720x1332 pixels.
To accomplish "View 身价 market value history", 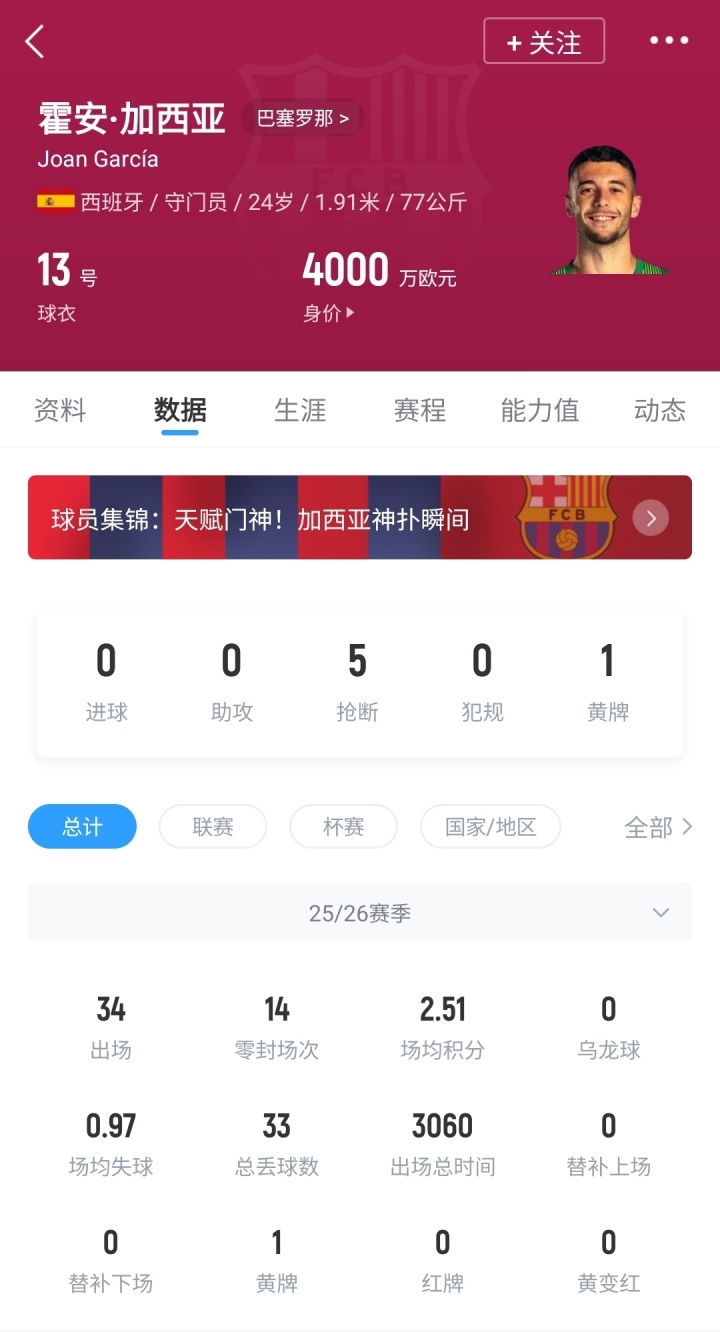I will pos(329,313).
